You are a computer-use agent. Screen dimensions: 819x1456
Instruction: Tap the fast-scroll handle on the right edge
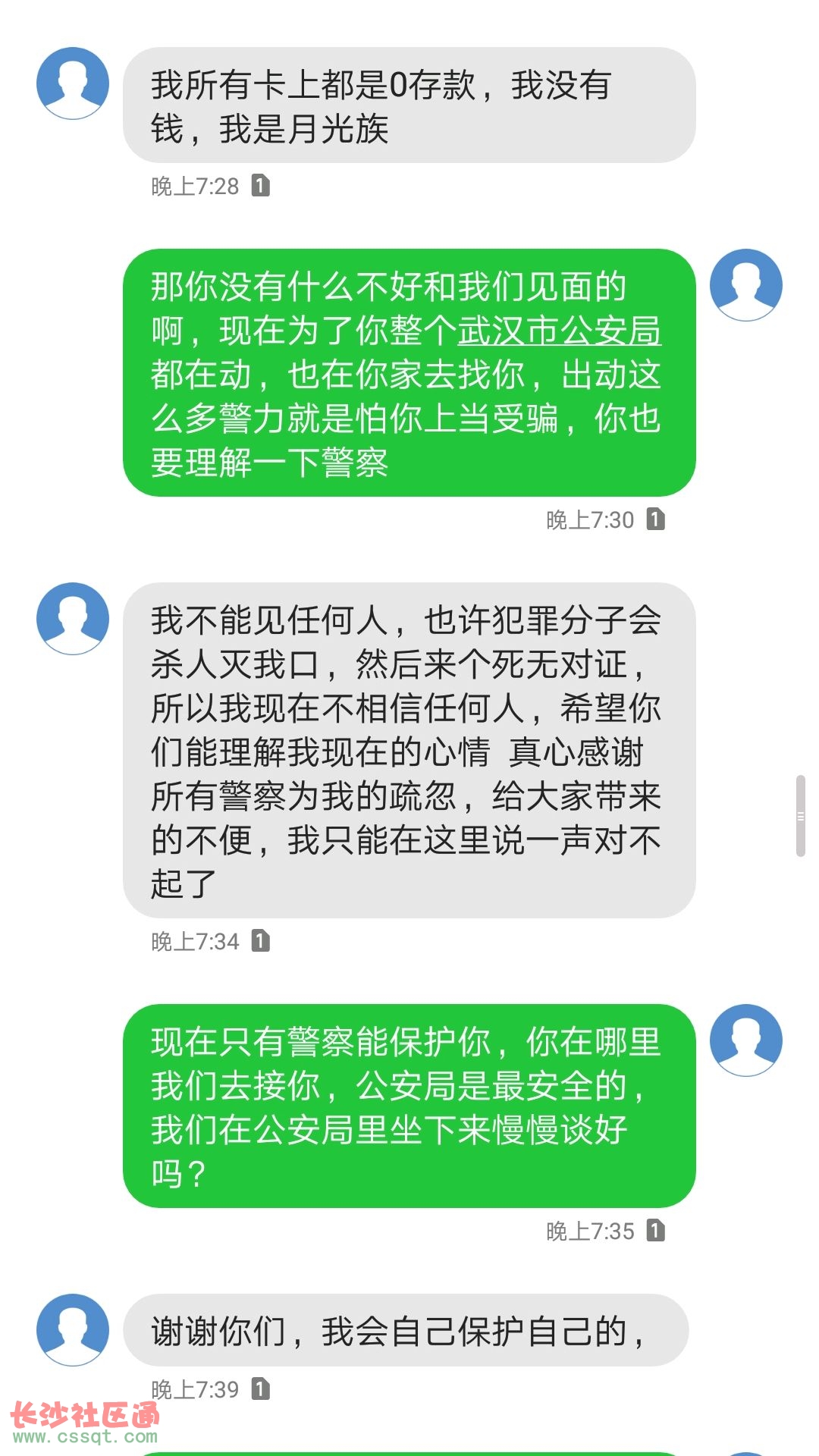[800, 816]
